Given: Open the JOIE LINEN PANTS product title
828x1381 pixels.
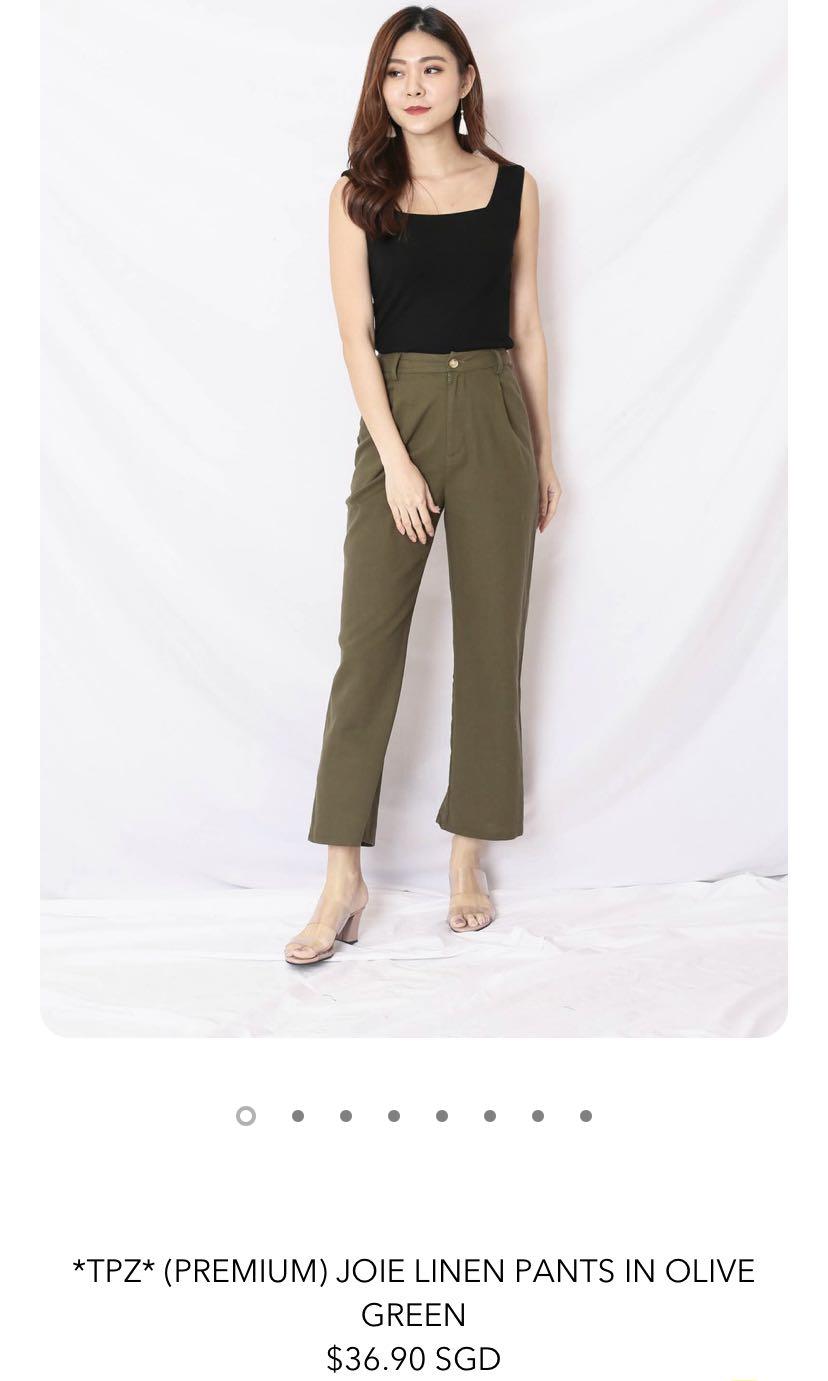Looking at the screenshot, I should 414,1271.
